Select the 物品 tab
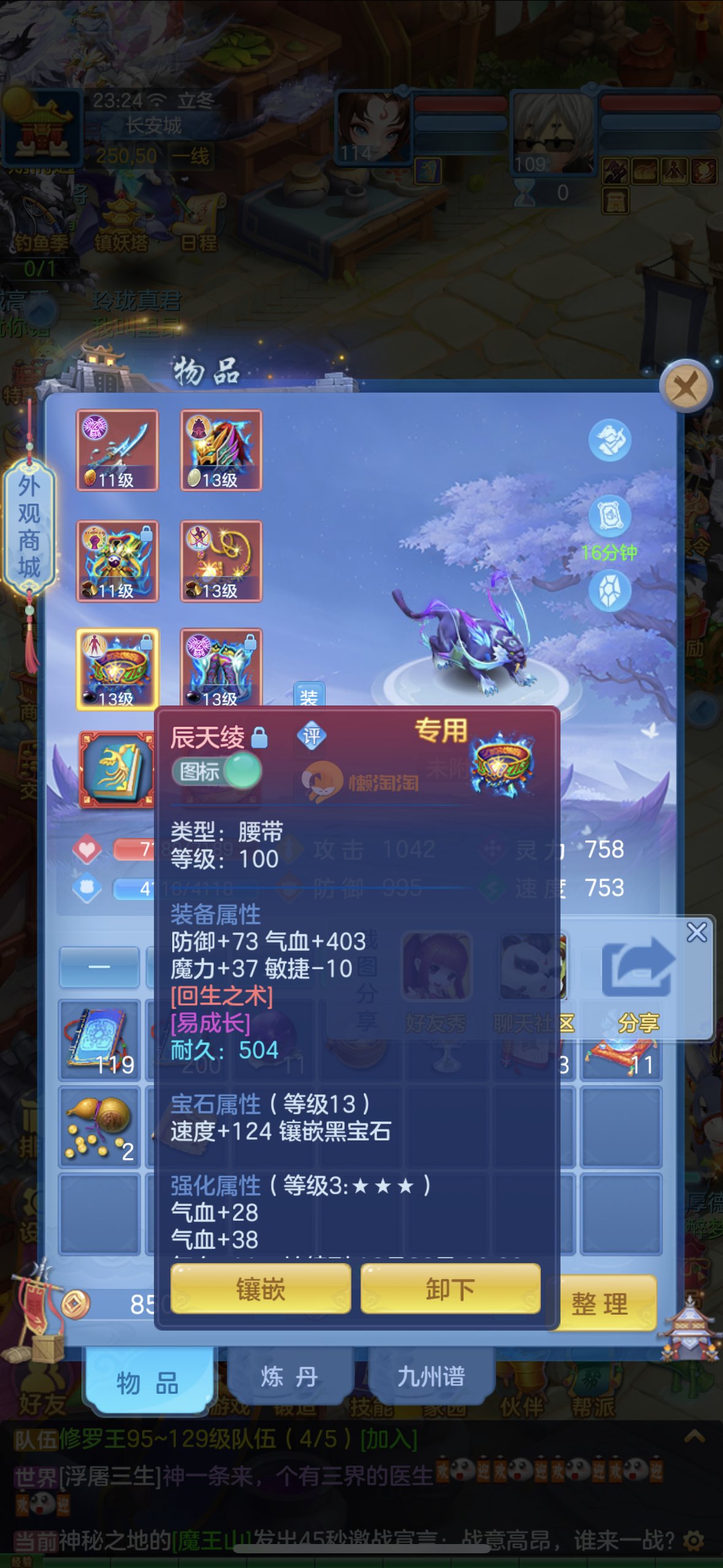 pos(148,1383)
